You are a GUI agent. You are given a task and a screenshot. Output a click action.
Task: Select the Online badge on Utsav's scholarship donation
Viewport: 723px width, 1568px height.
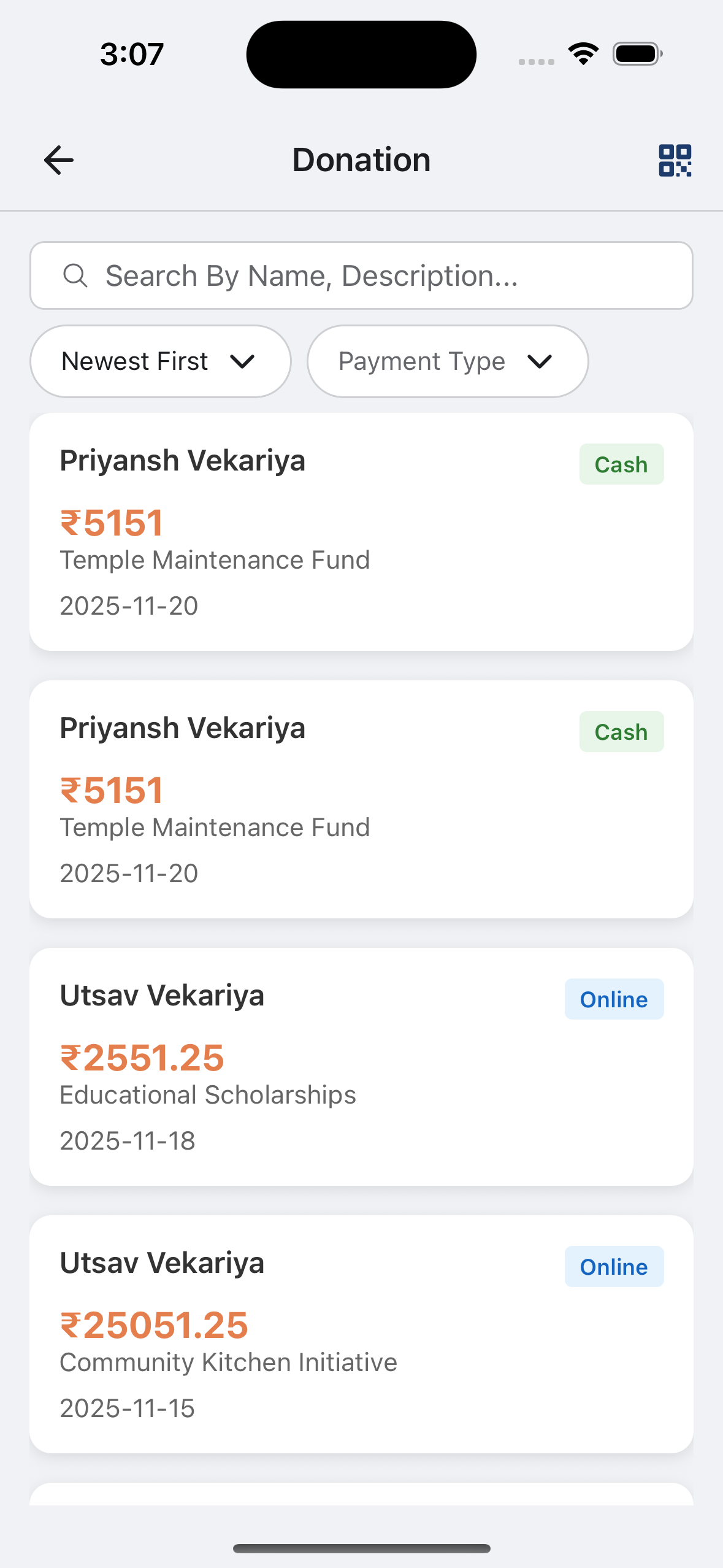[x=614, y=999]
